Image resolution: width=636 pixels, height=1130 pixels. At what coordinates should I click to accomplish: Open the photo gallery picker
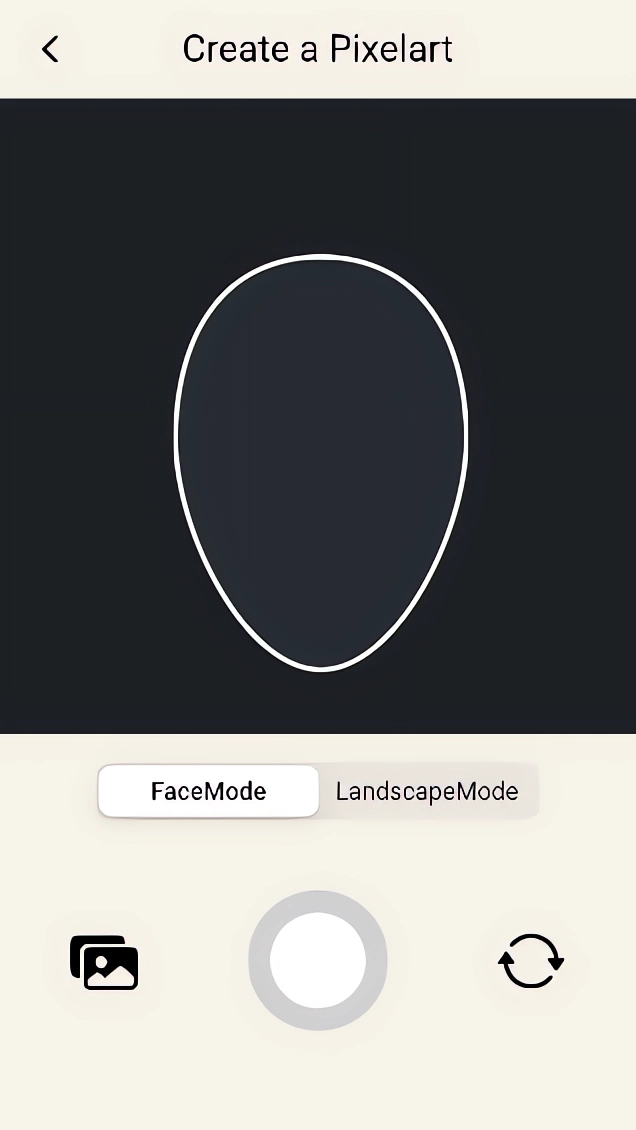tap(104, 962)
